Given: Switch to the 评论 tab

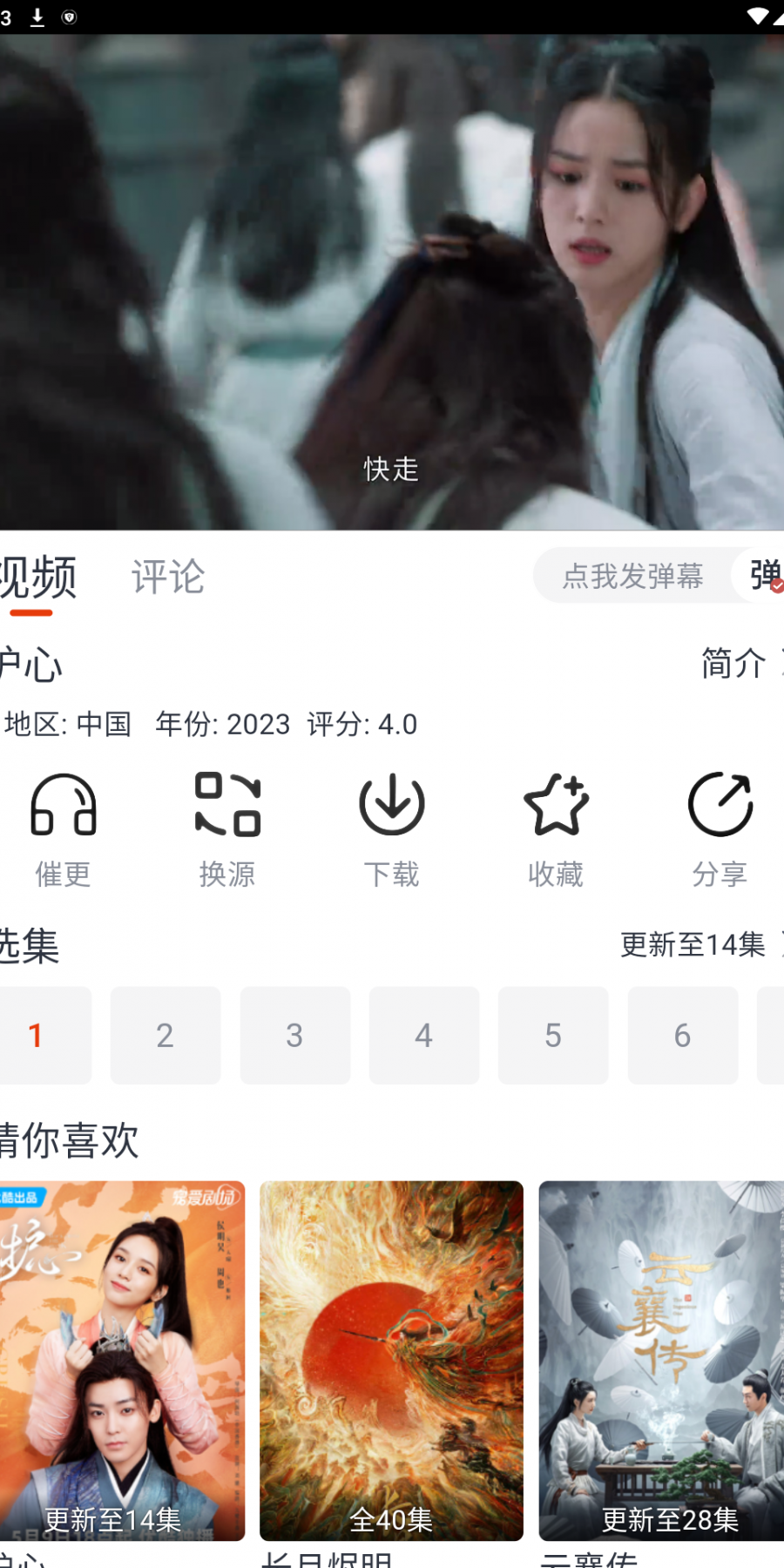Looking at the screenshot, I should click(168, 577).
